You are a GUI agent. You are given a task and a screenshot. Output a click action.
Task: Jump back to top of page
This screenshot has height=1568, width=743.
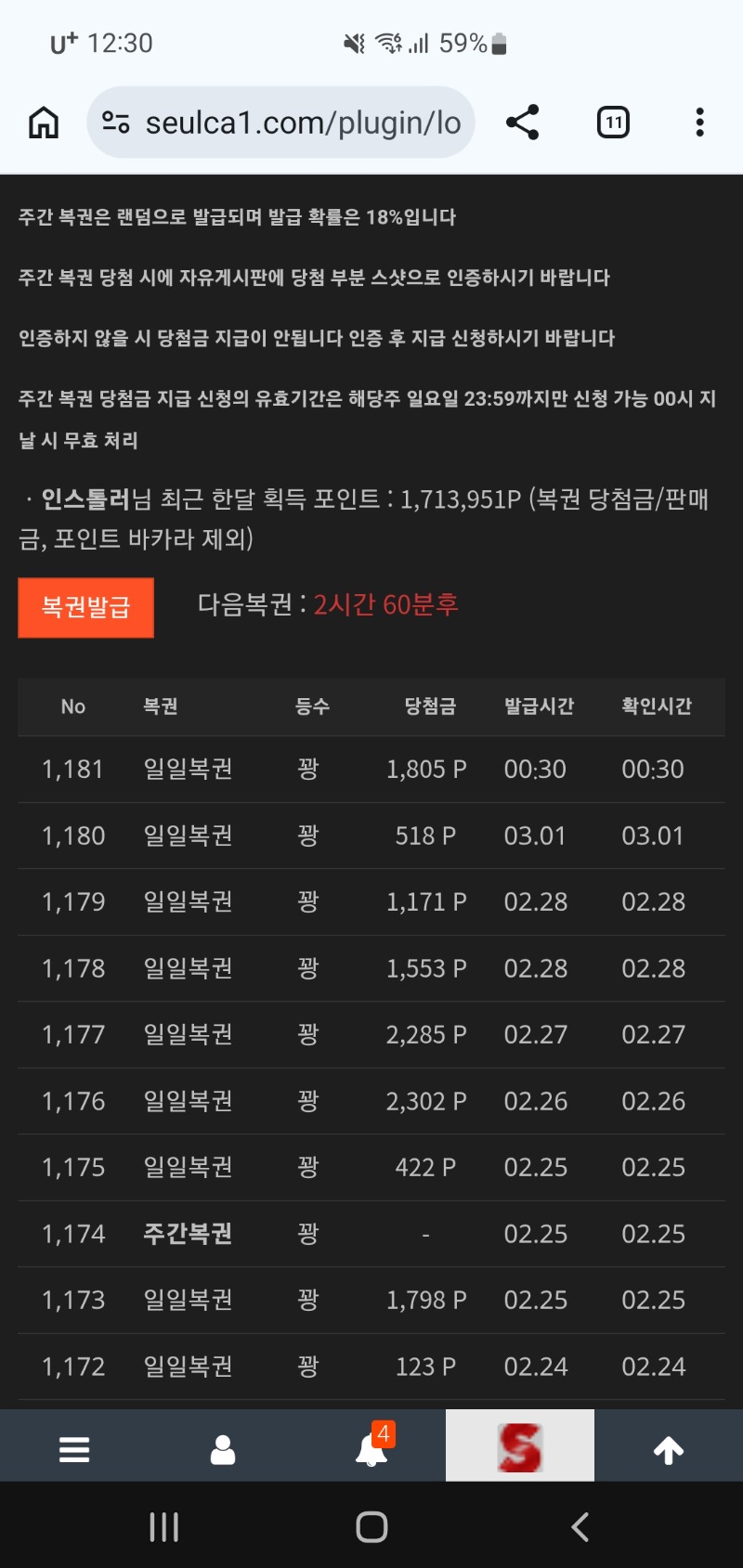point(669,1448)
